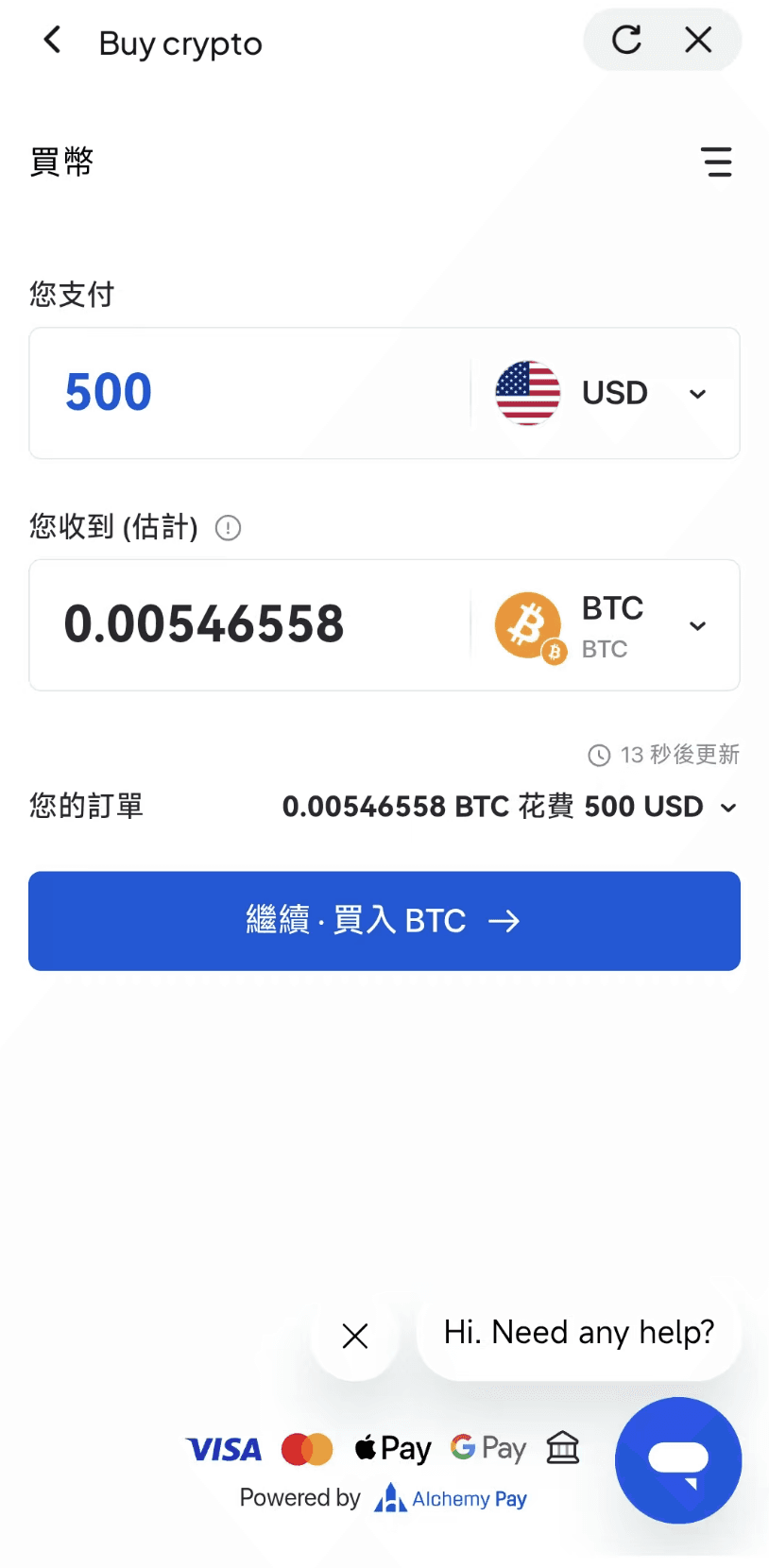Open the "Hi. Need any help?" message
This screenshot has height=1568, width=769.
(x=578, y=1333)
